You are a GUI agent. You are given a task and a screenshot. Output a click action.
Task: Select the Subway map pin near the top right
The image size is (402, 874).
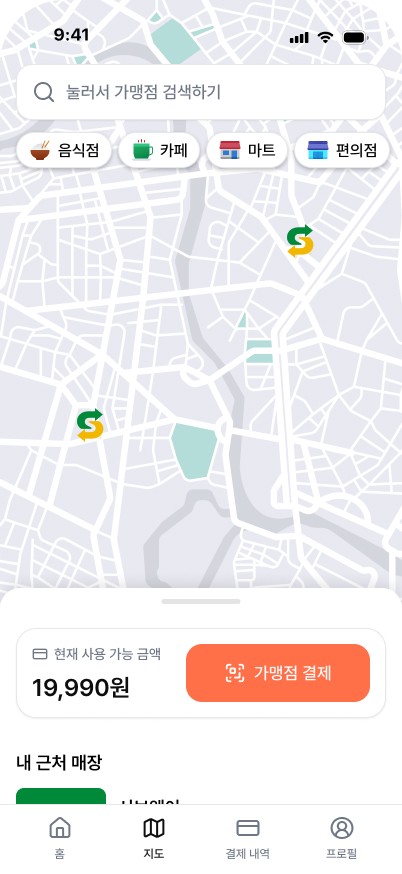300,241
